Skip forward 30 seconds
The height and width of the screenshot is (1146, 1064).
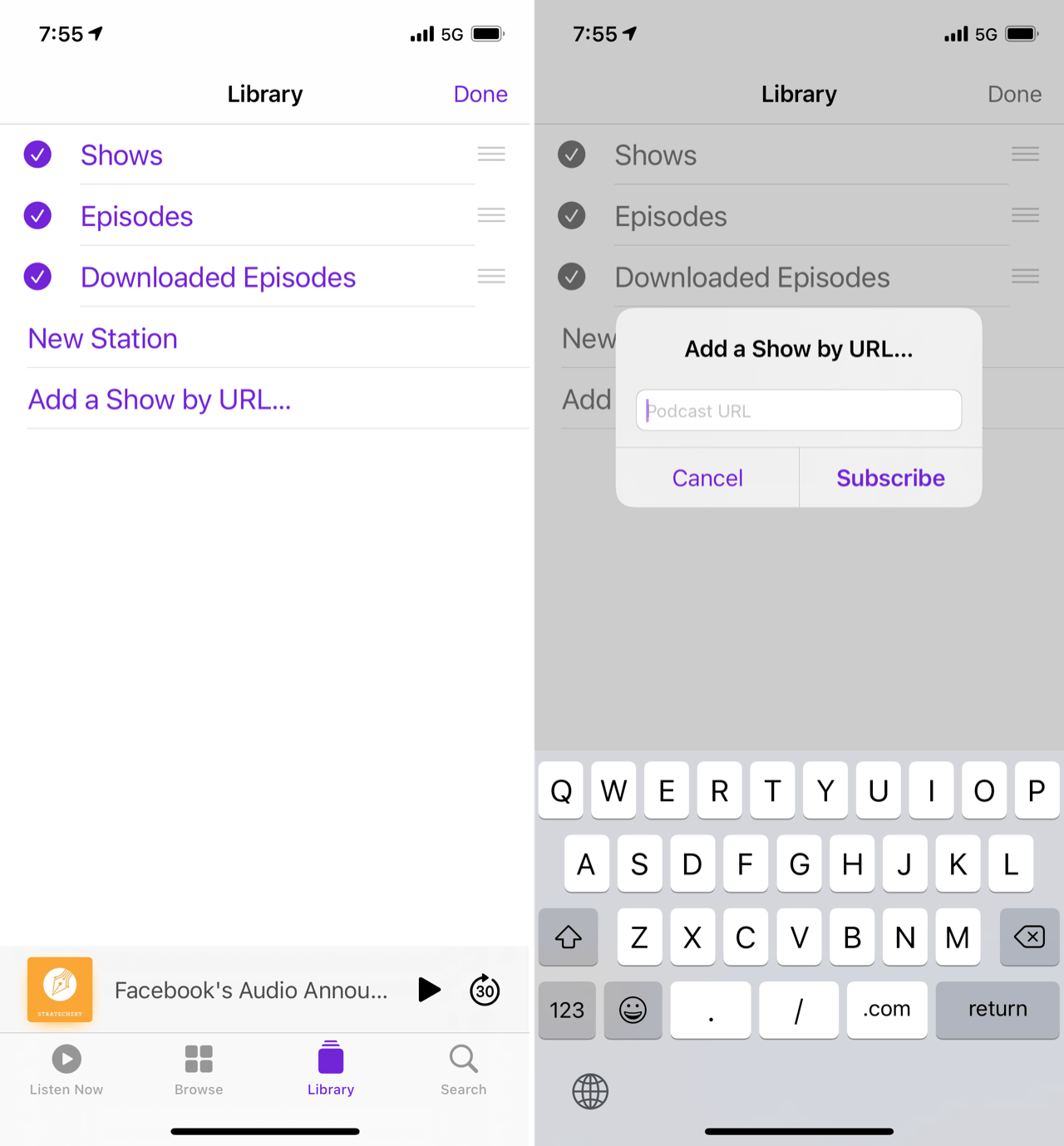[x=485, y=990]
